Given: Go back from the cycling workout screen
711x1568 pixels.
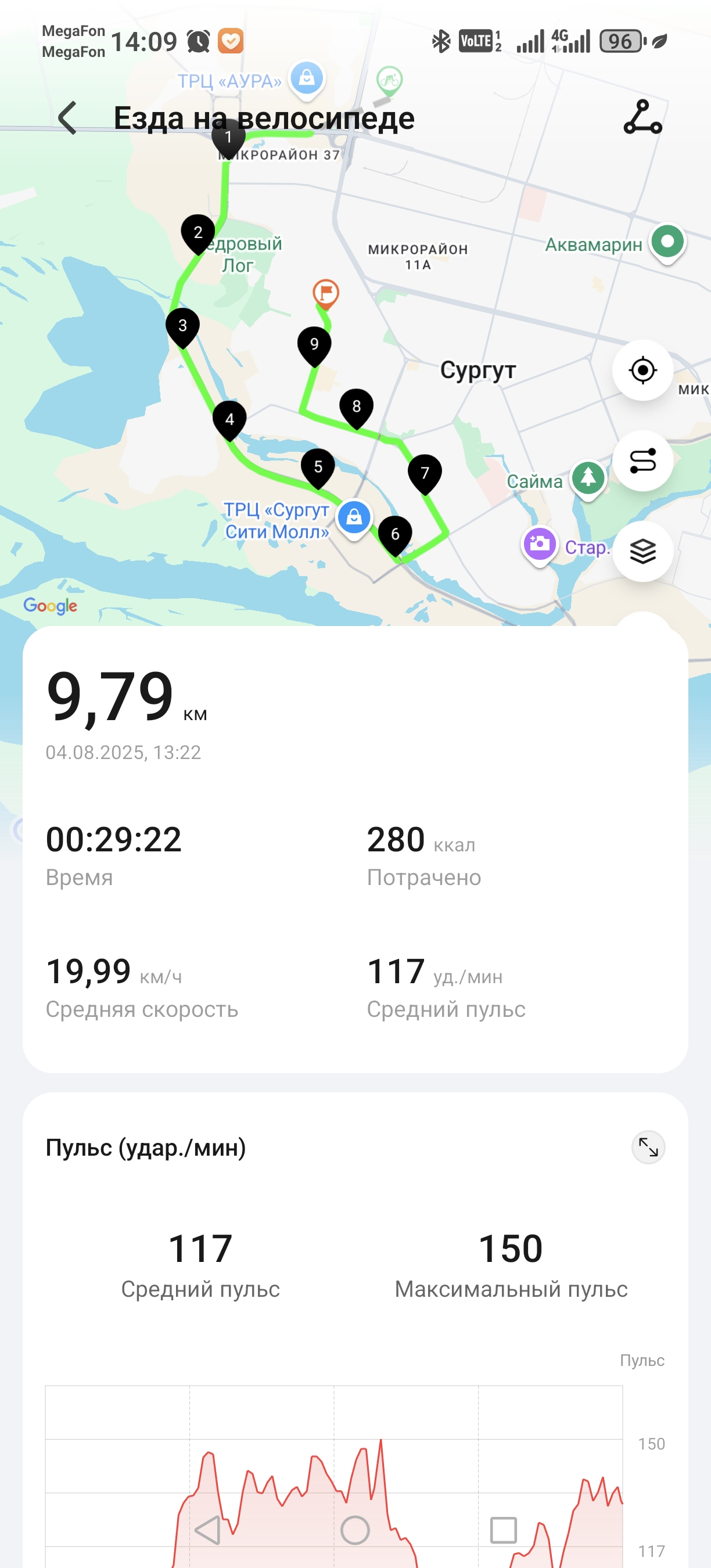Looking at the screenshot, I should 67,118.
